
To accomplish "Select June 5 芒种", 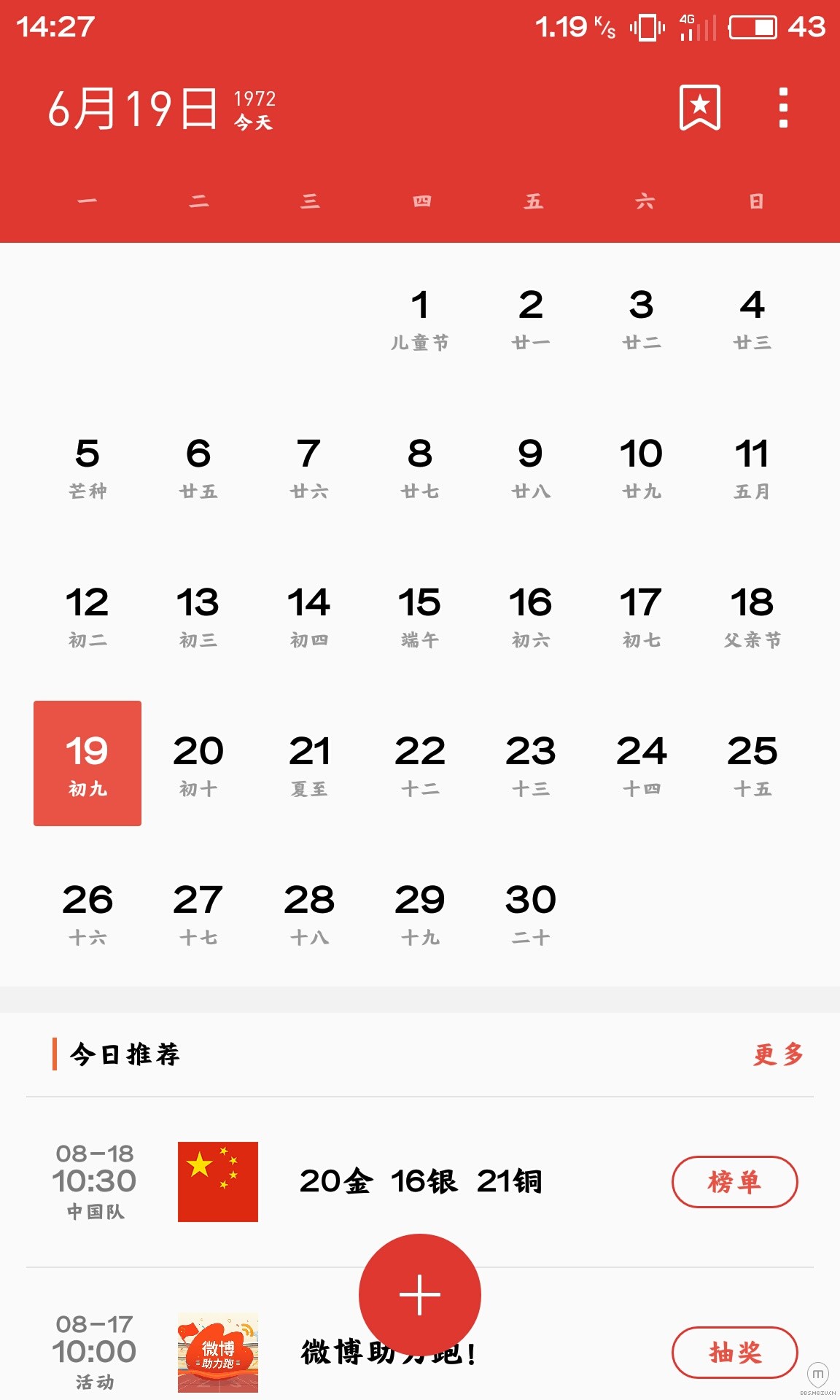I will click(87, 468).
